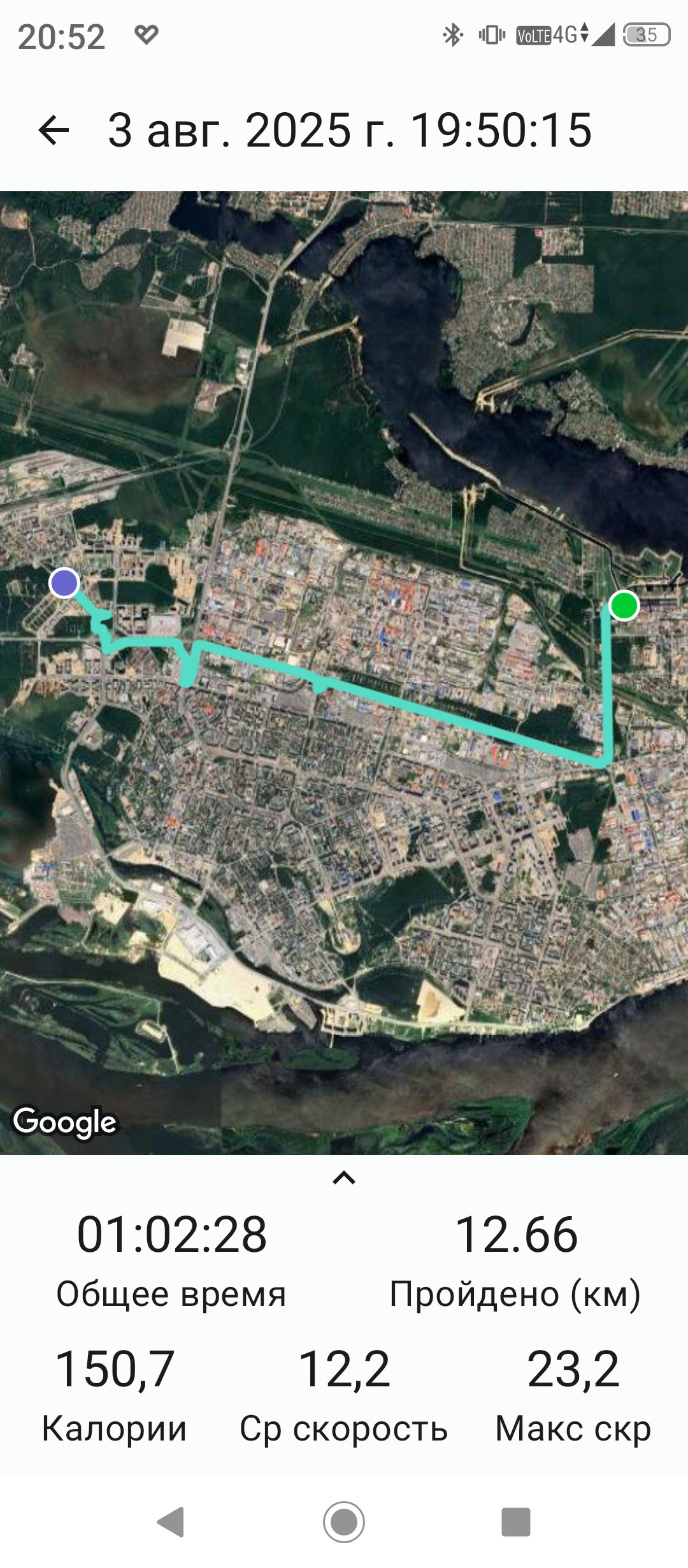This screenshot has width=688, height=1568.
Task: Tap the purple end marker on the map
Action: click(x=64, y=583)
